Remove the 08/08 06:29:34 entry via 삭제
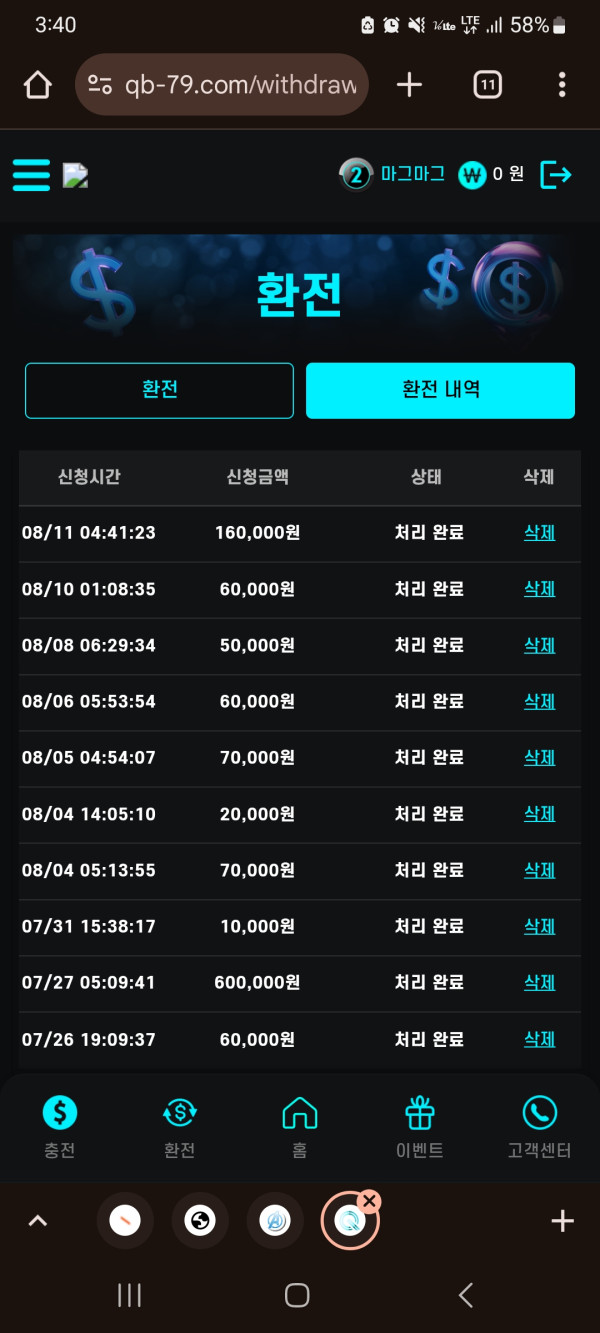600x1333 pixels. pos(539,645)
